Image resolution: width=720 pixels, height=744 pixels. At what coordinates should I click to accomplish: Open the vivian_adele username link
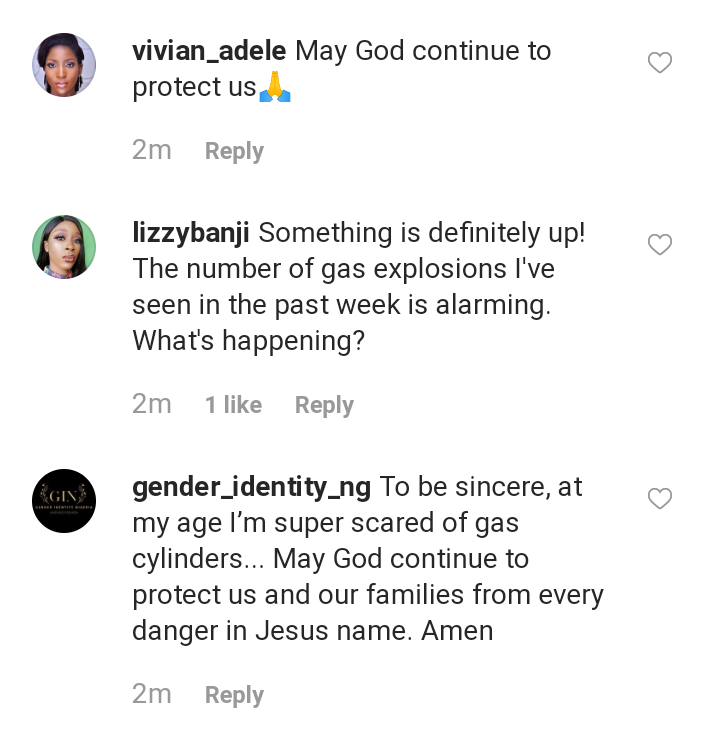coord(209,51)
